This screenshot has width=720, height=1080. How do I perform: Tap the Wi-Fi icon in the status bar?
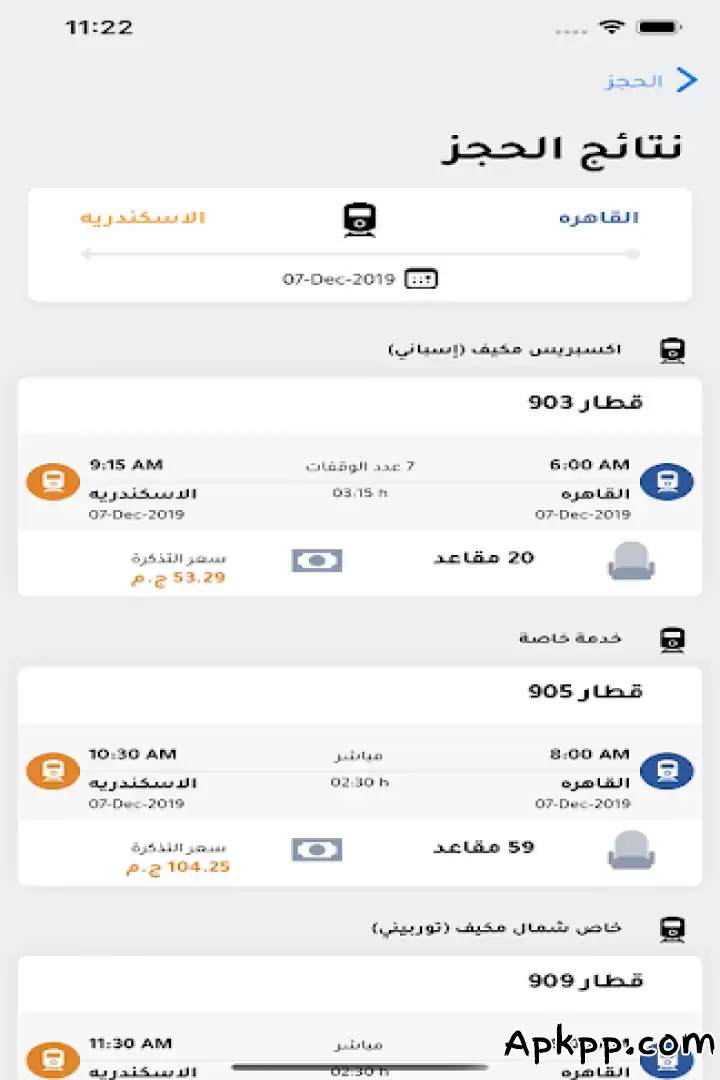click(x=614, y=28)
